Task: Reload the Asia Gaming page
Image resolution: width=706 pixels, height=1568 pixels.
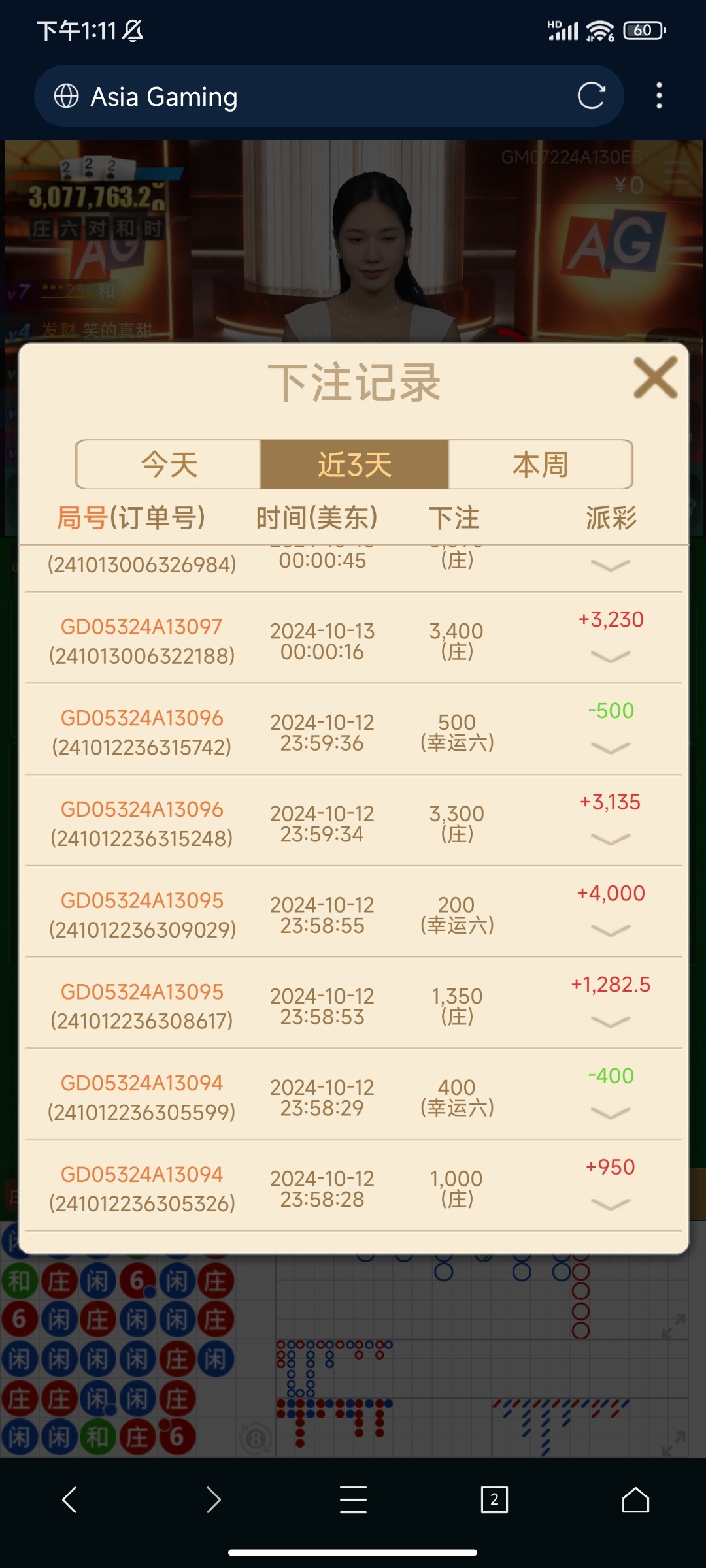Action: click(x=591, y=96)
